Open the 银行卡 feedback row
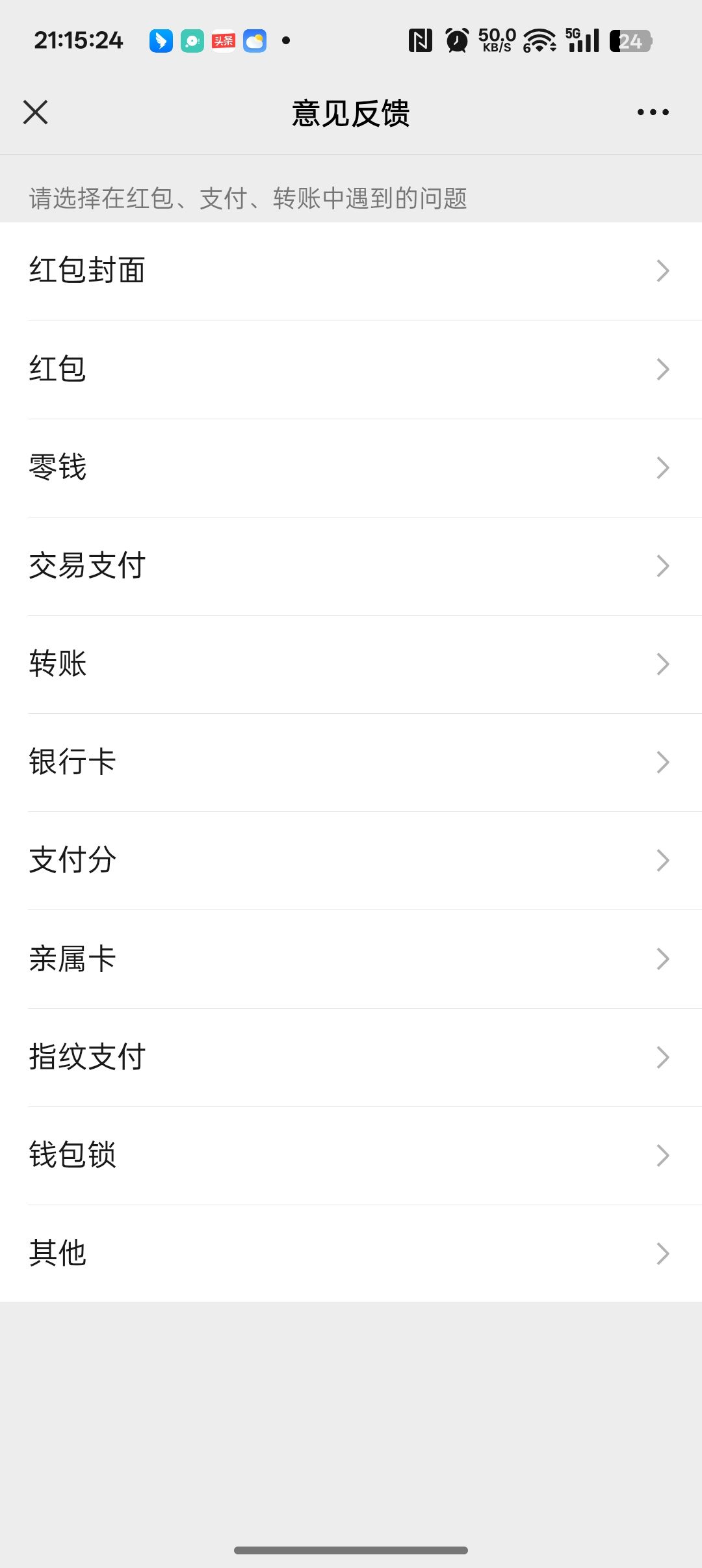702x1568 pixels. click(351, 762)
